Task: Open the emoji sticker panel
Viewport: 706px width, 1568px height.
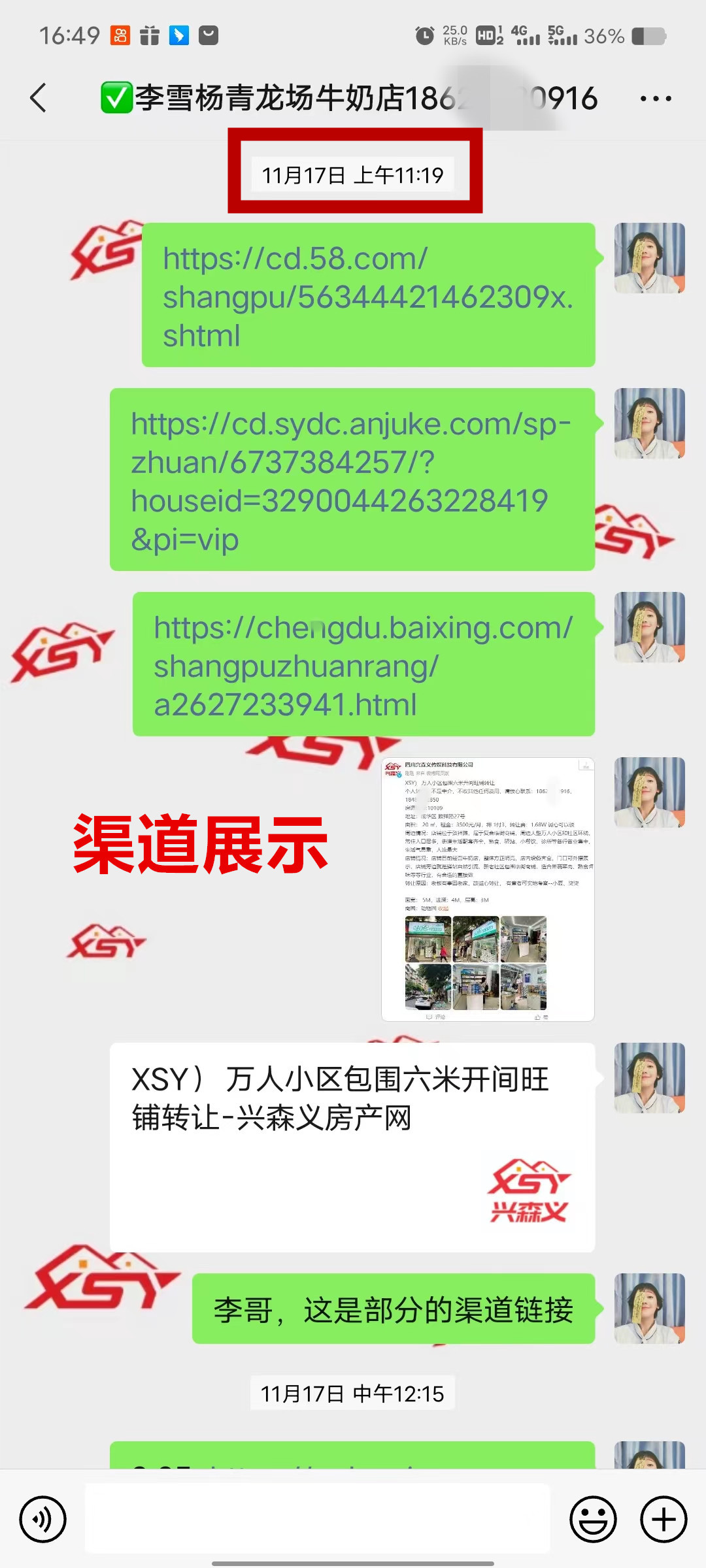Action: point(593,1519)
